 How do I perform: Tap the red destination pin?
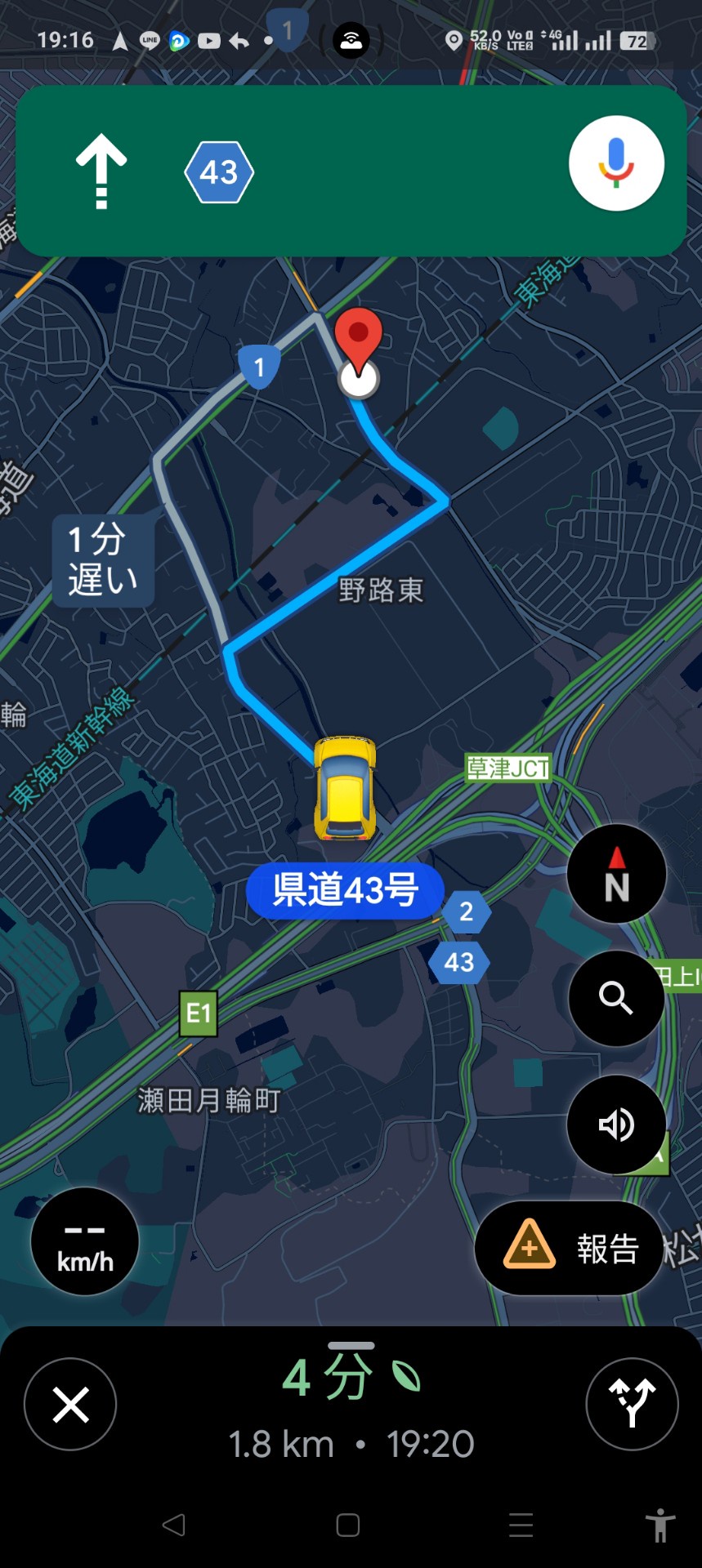point(359,337)
